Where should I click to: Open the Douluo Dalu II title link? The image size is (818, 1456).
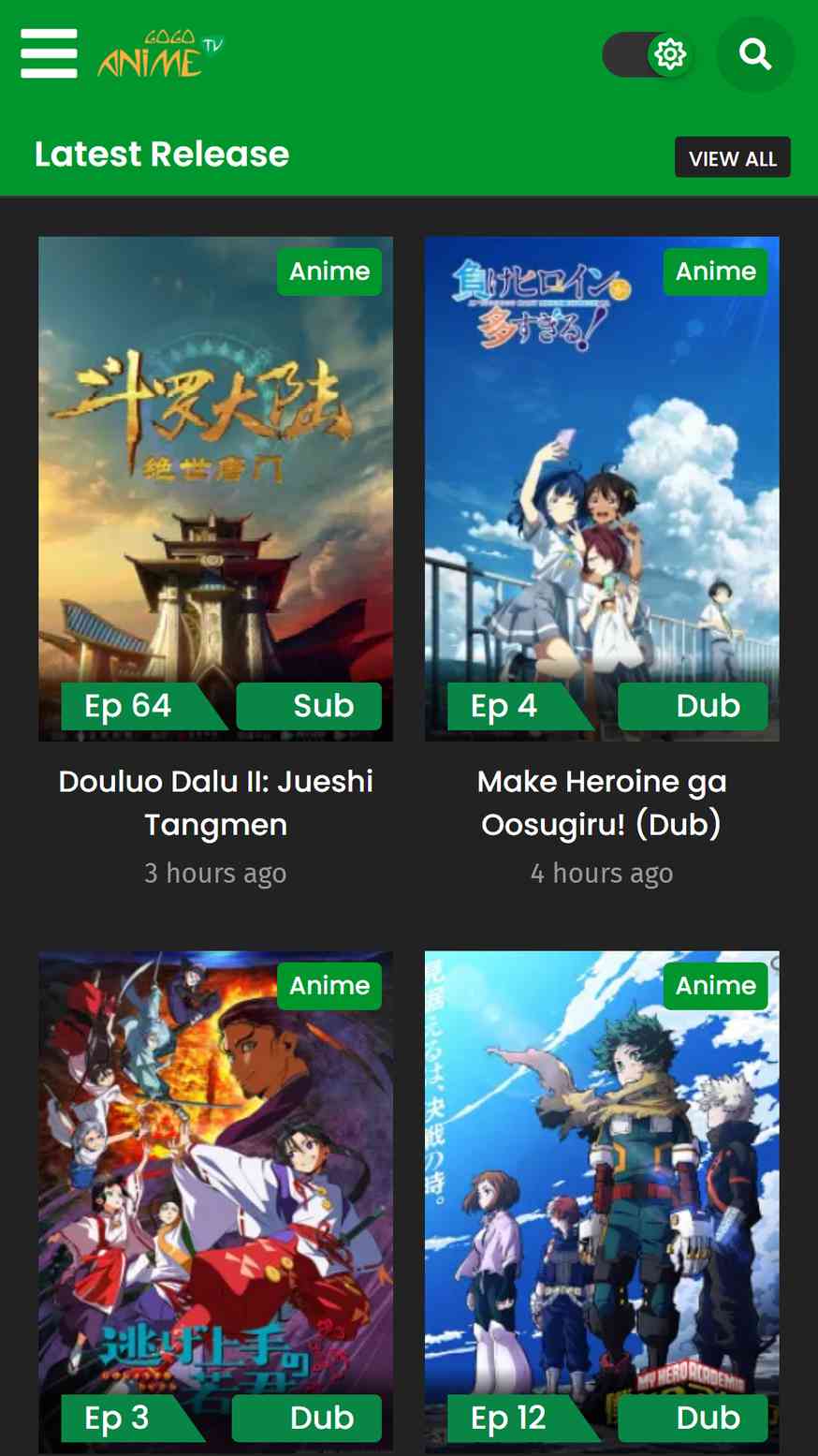tap(215, 802)
